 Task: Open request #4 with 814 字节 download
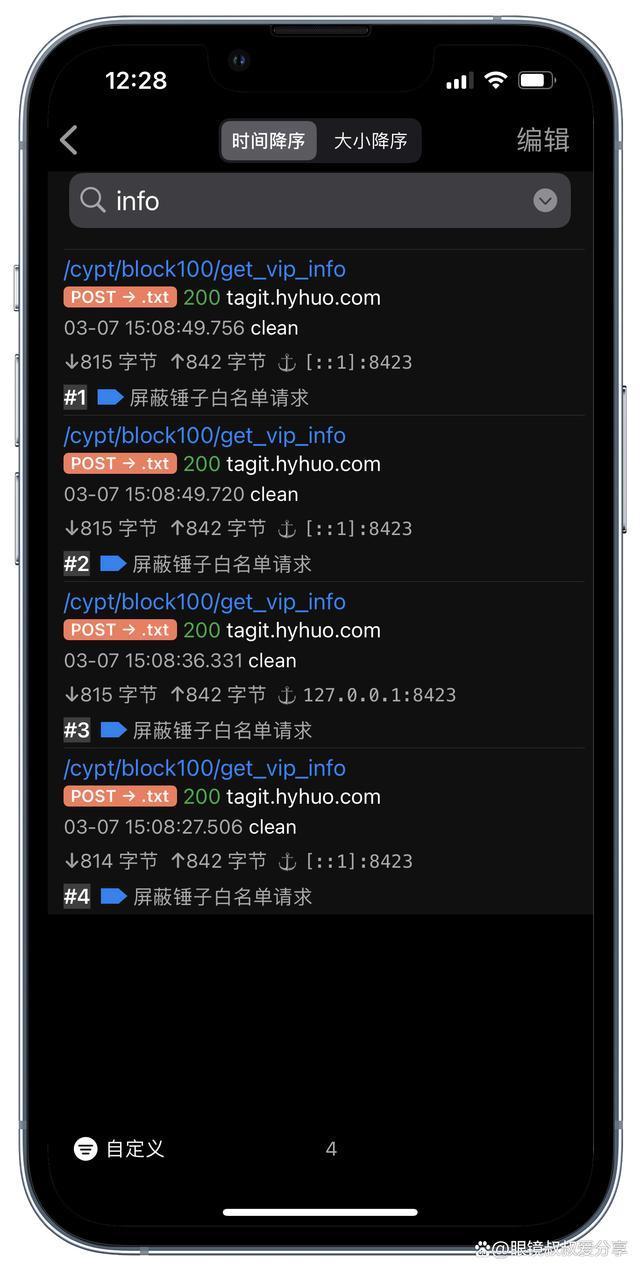pos(320,830)
